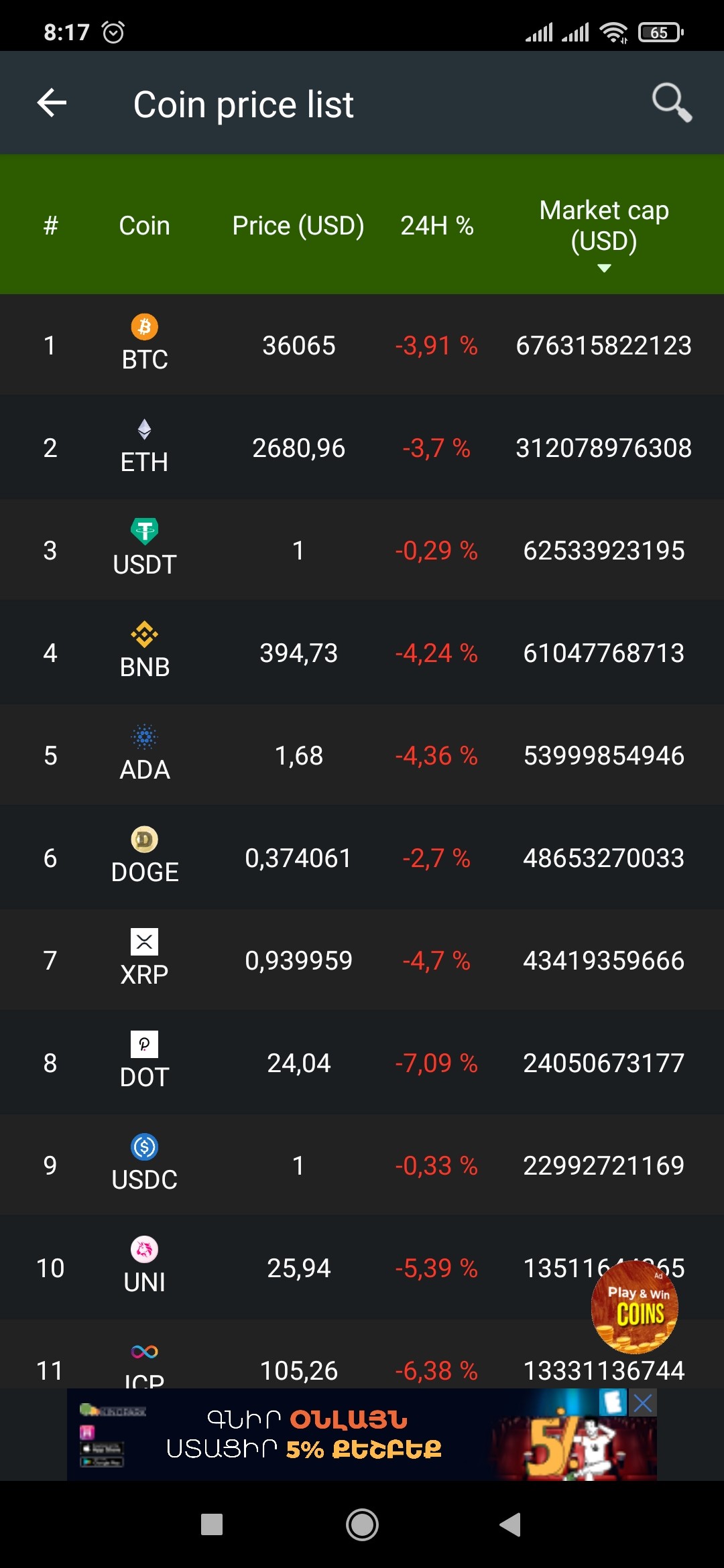View the XRP coin entry
724x1568 pixels.
point(362,960)
